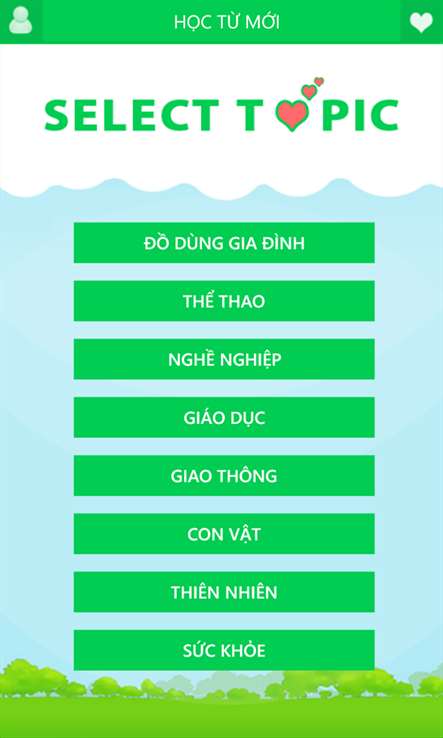Choose the SỨC KHỎE topic
The height and width of the screenshot is (738, 443).
224,650
